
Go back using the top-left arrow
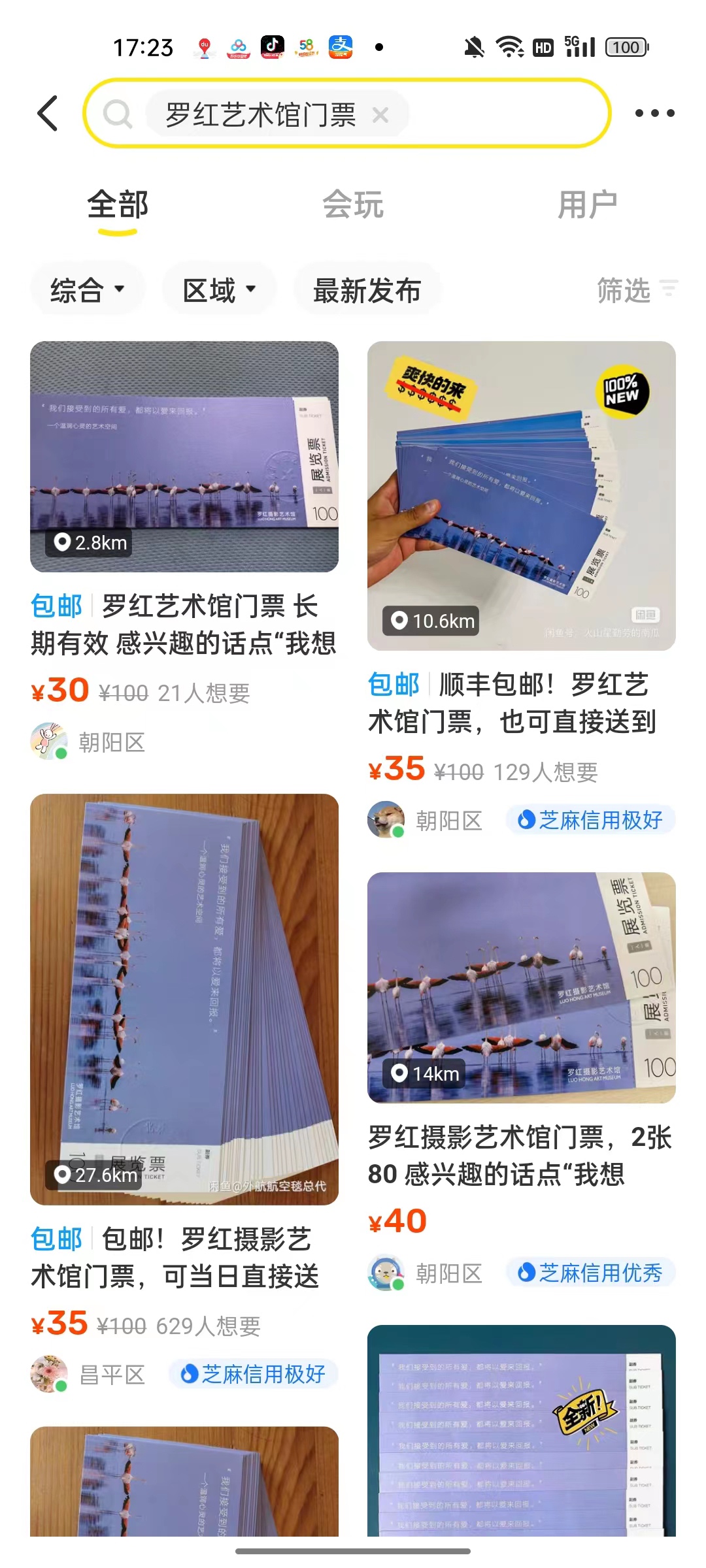pyautogui.click(x=48, y=114)
